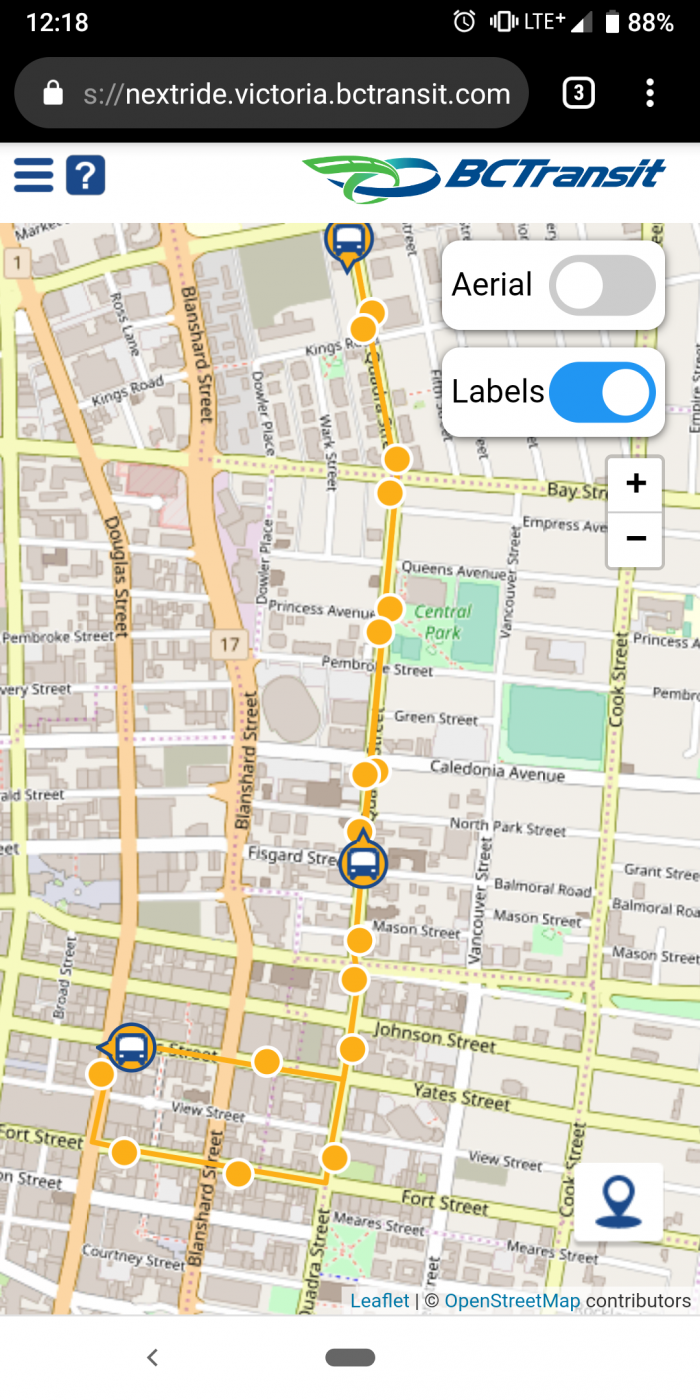Open the browser overflow menu
The width and height of the screenshot is (700, 1400).
(x=650, y=94)
